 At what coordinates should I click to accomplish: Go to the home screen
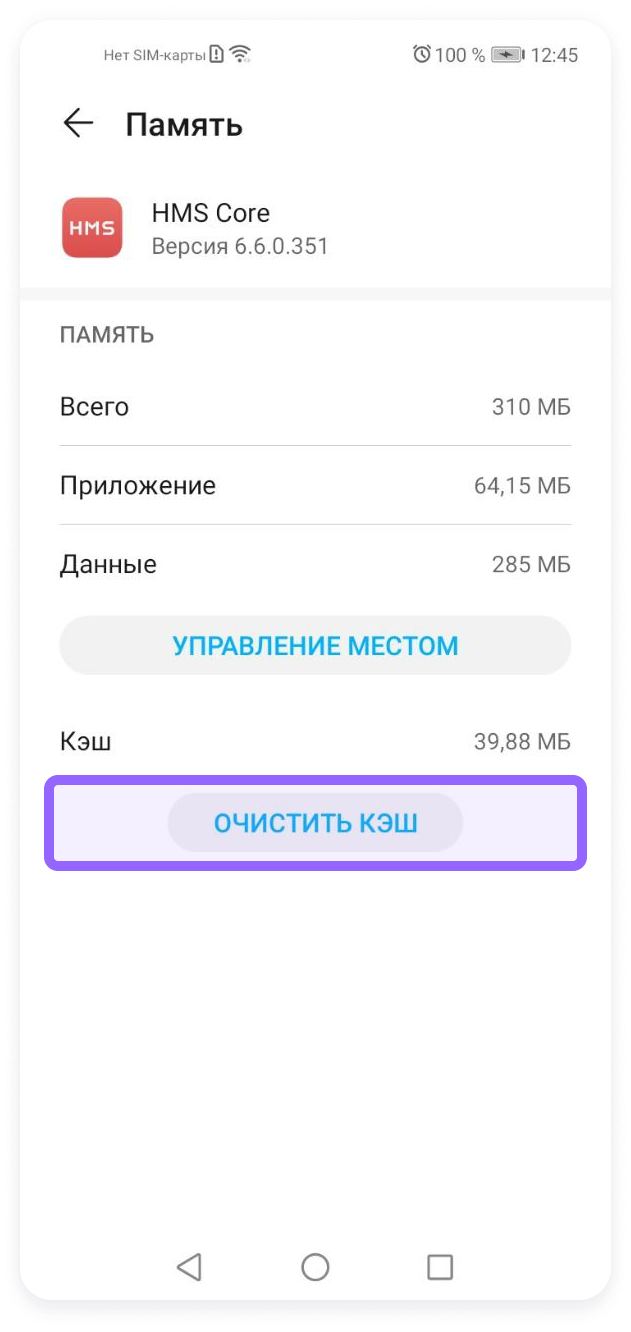[x=315, y=1267]
